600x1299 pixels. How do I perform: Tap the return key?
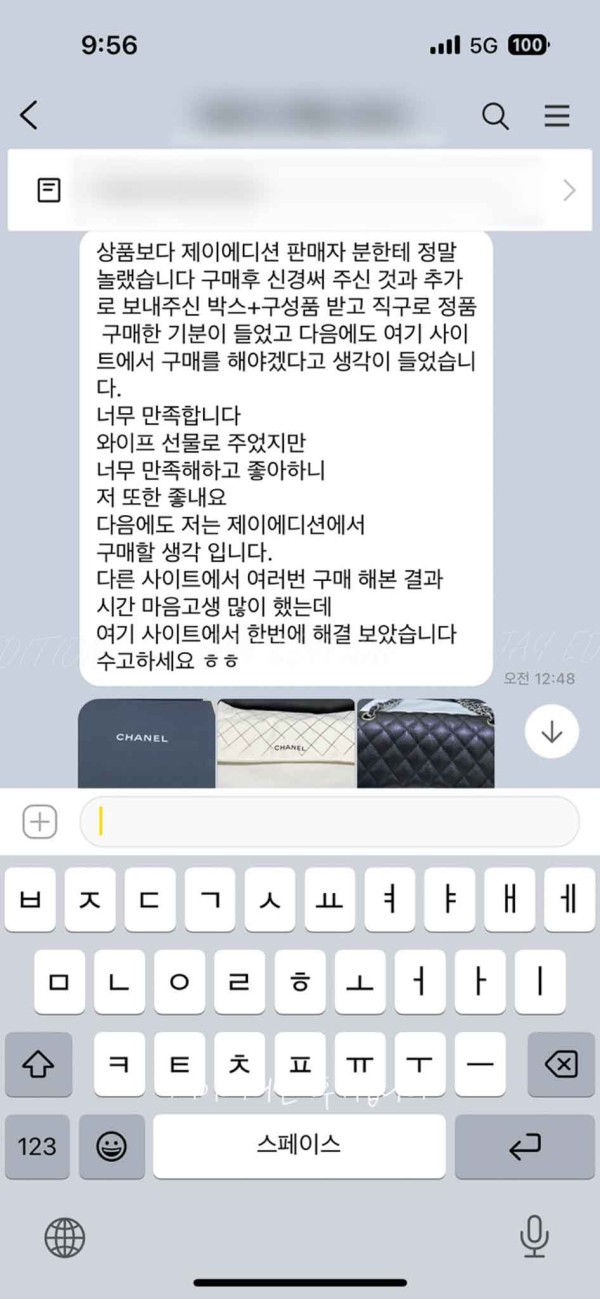(525, 1146)
